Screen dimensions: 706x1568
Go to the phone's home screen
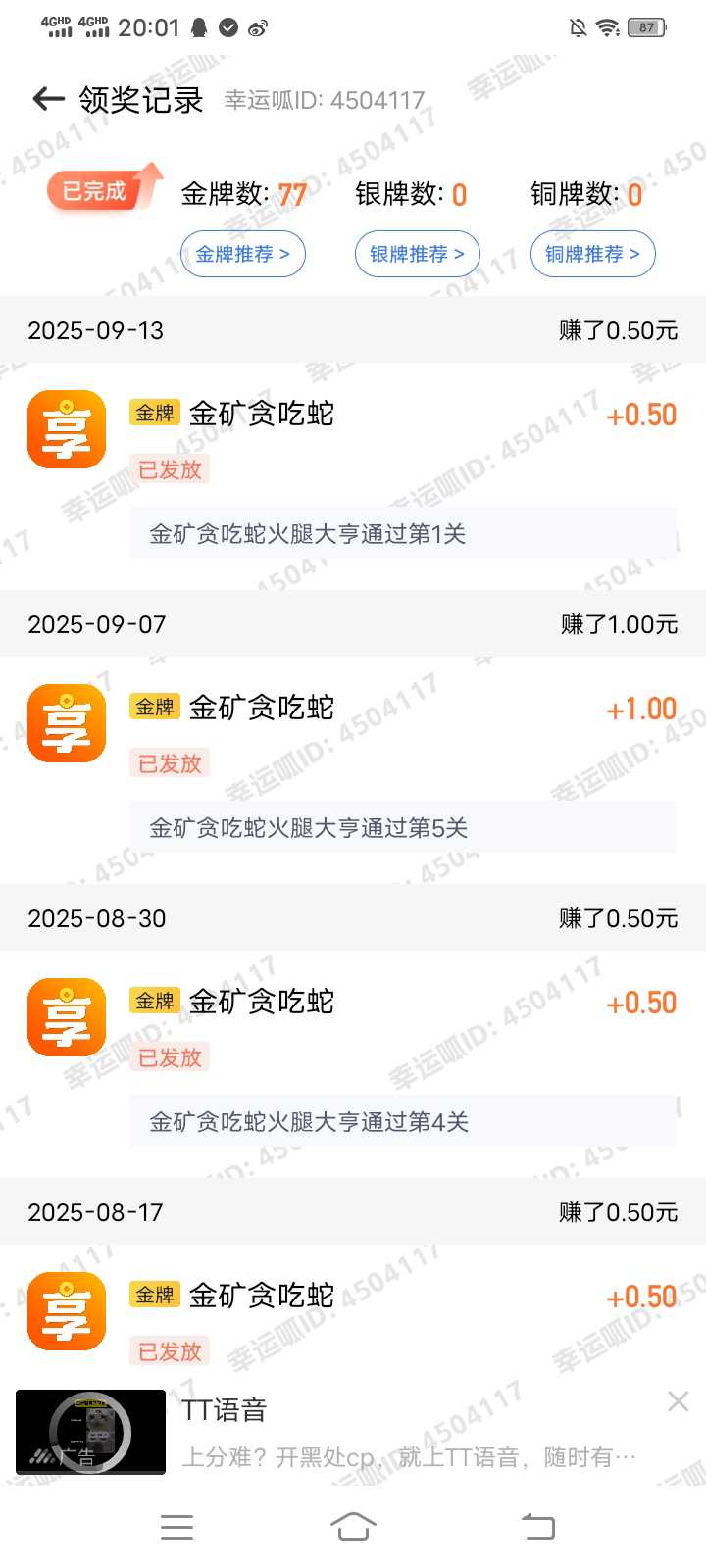[353, 1527]
